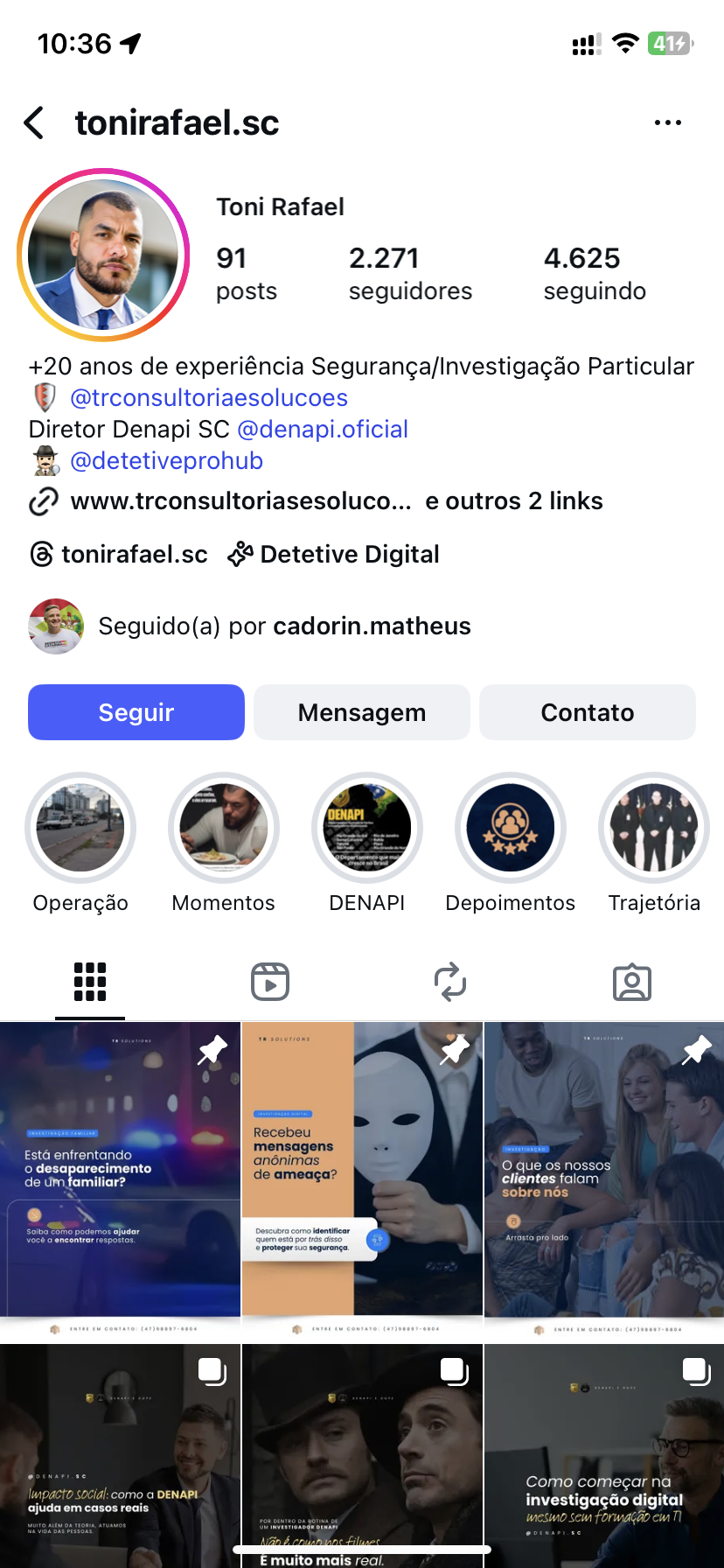Open the @detetiveprohub mention
This screenshot has height=1568, width=724.
[x=166, y=461]
